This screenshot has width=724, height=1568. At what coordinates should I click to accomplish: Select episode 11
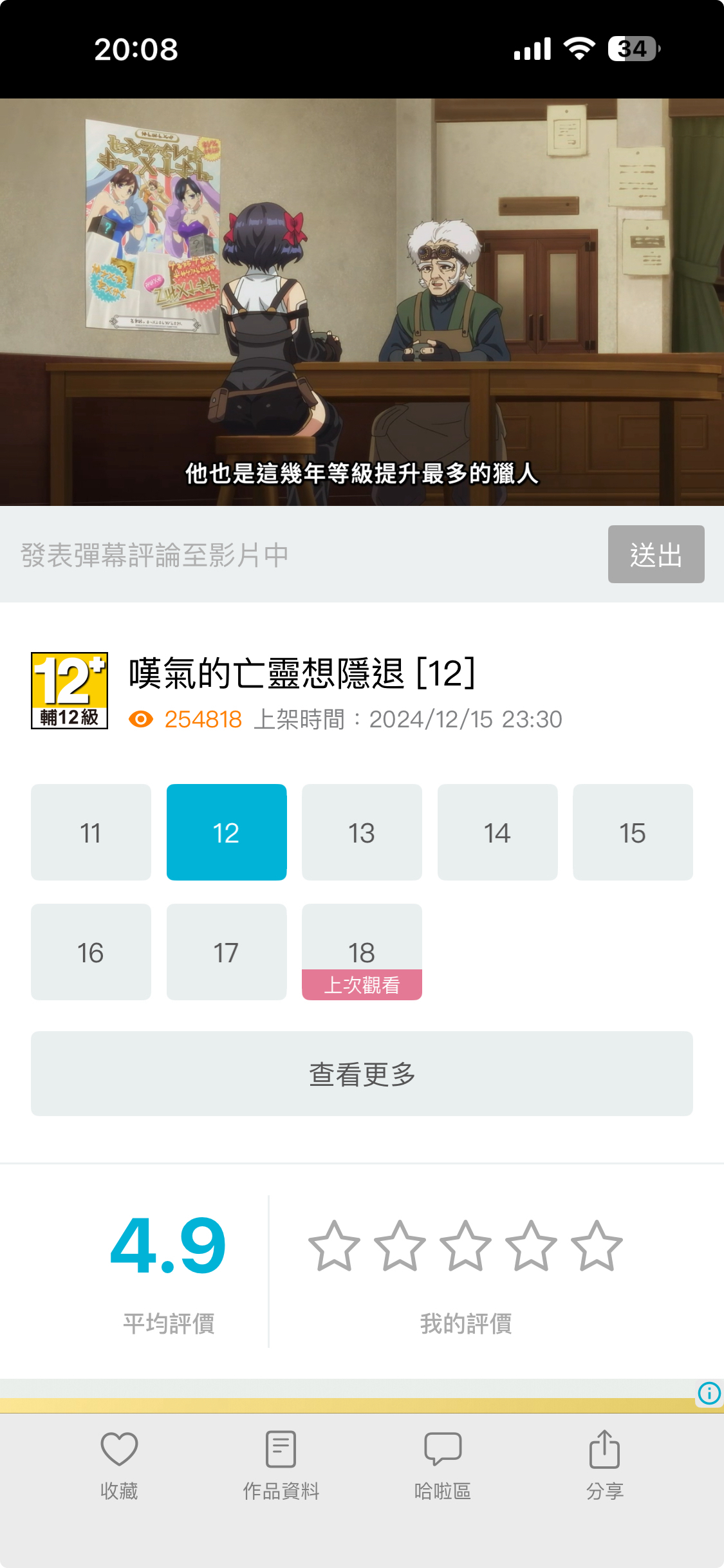pyautogui.click(x=91, y=832)
